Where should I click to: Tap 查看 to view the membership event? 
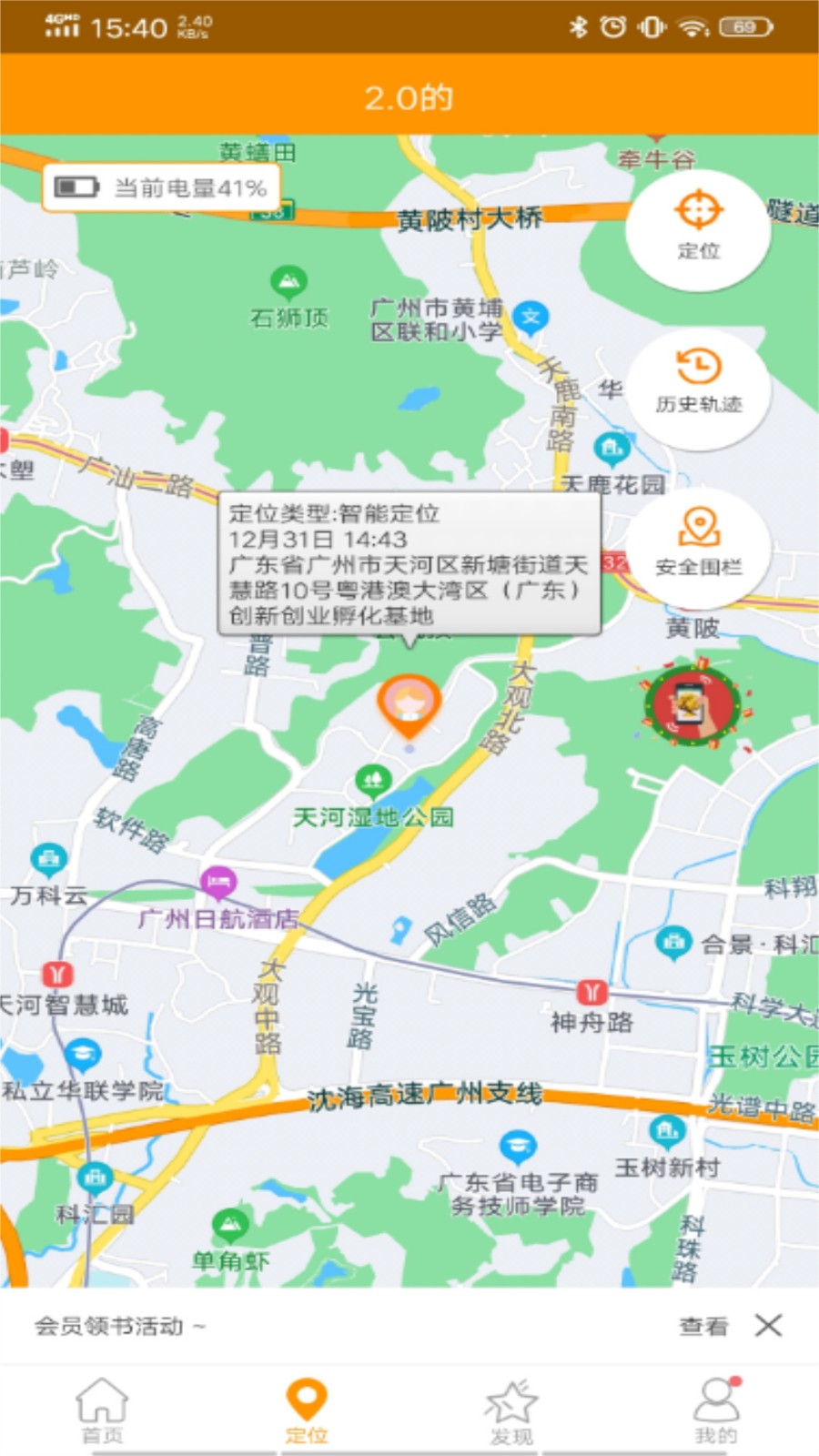click(x=702, y=1327)
